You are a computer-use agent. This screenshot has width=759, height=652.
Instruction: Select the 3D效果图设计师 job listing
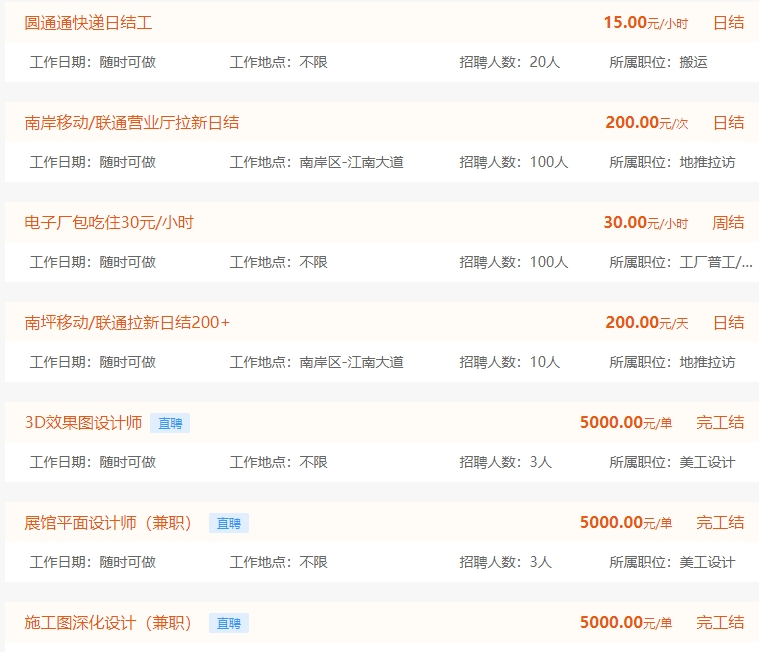[84, 422]
